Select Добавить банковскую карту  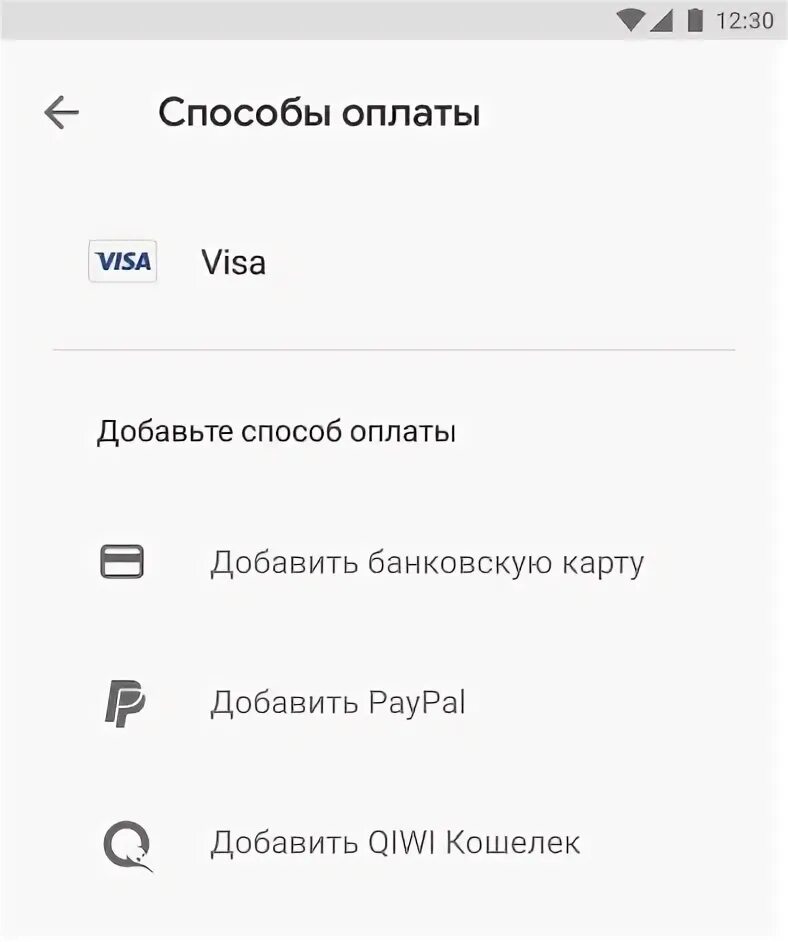426,562
